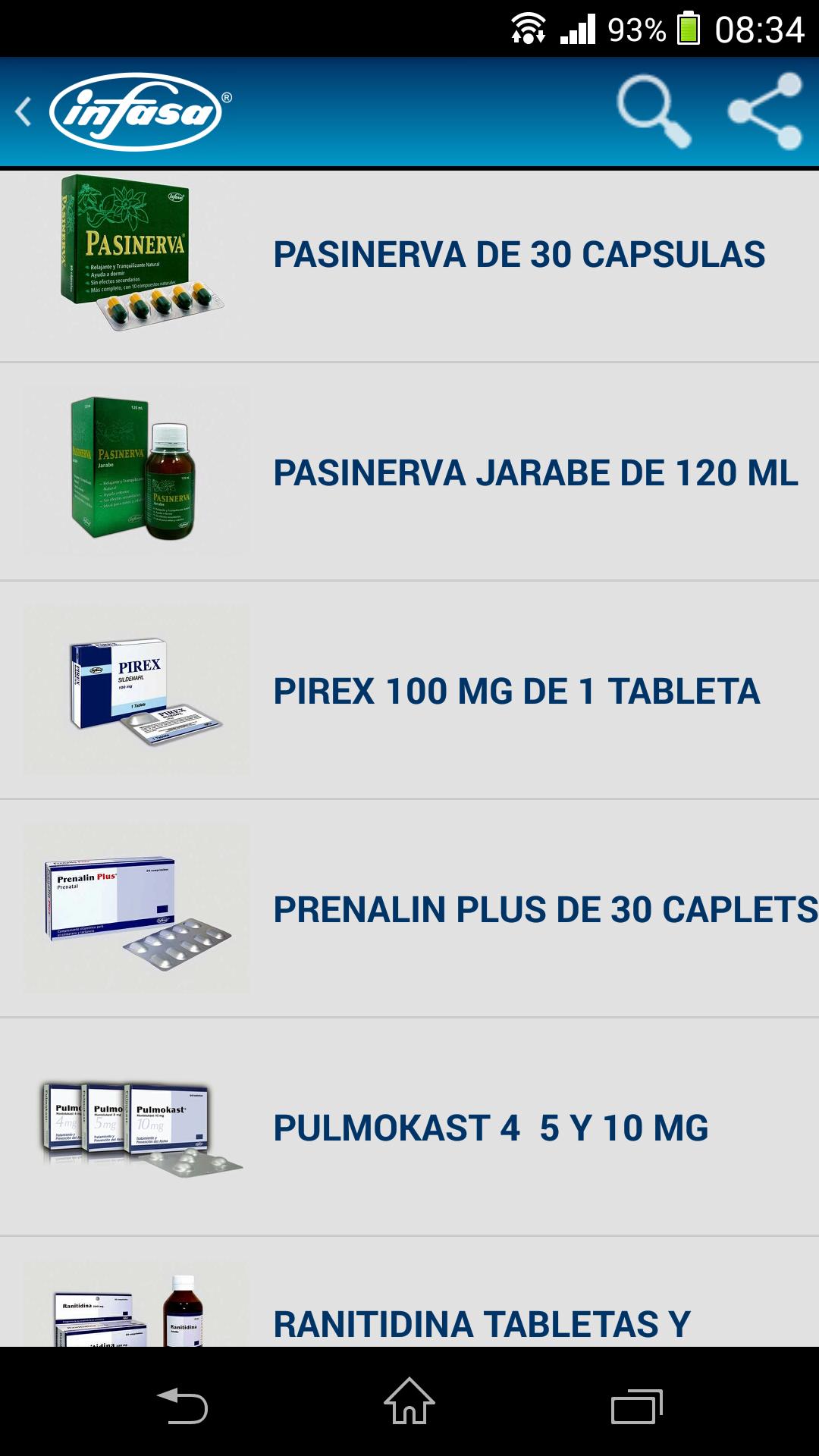The height and width of the screenshot is (1456, 819).
Task: Tap the back chevron next to the infasa logo
Action: pyautogui.click(x=23, y=111)
